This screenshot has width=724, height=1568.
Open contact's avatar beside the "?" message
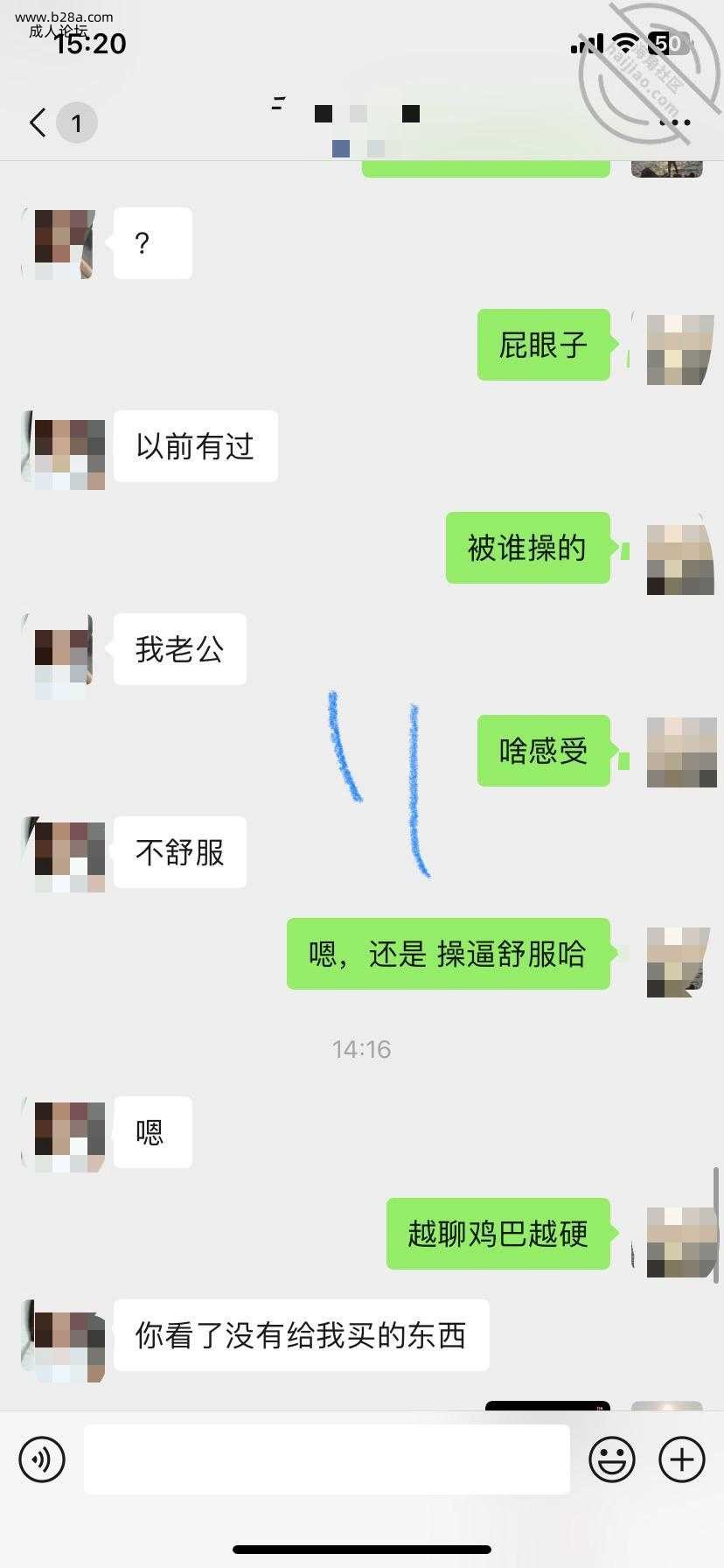[58, 243]
